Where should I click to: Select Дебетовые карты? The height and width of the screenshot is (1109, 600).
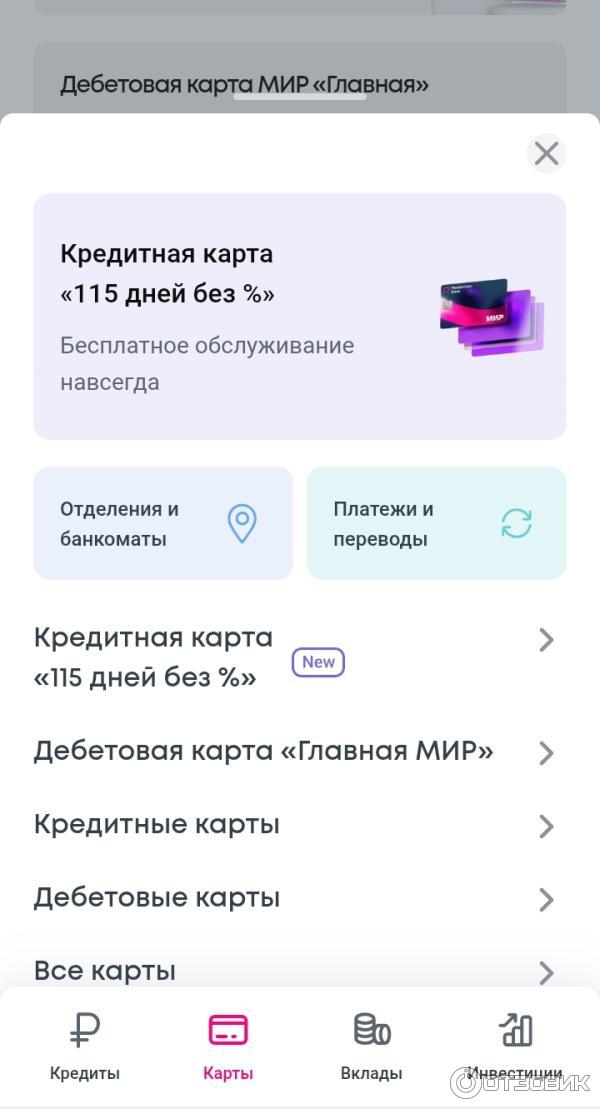[x=290, y=898]
